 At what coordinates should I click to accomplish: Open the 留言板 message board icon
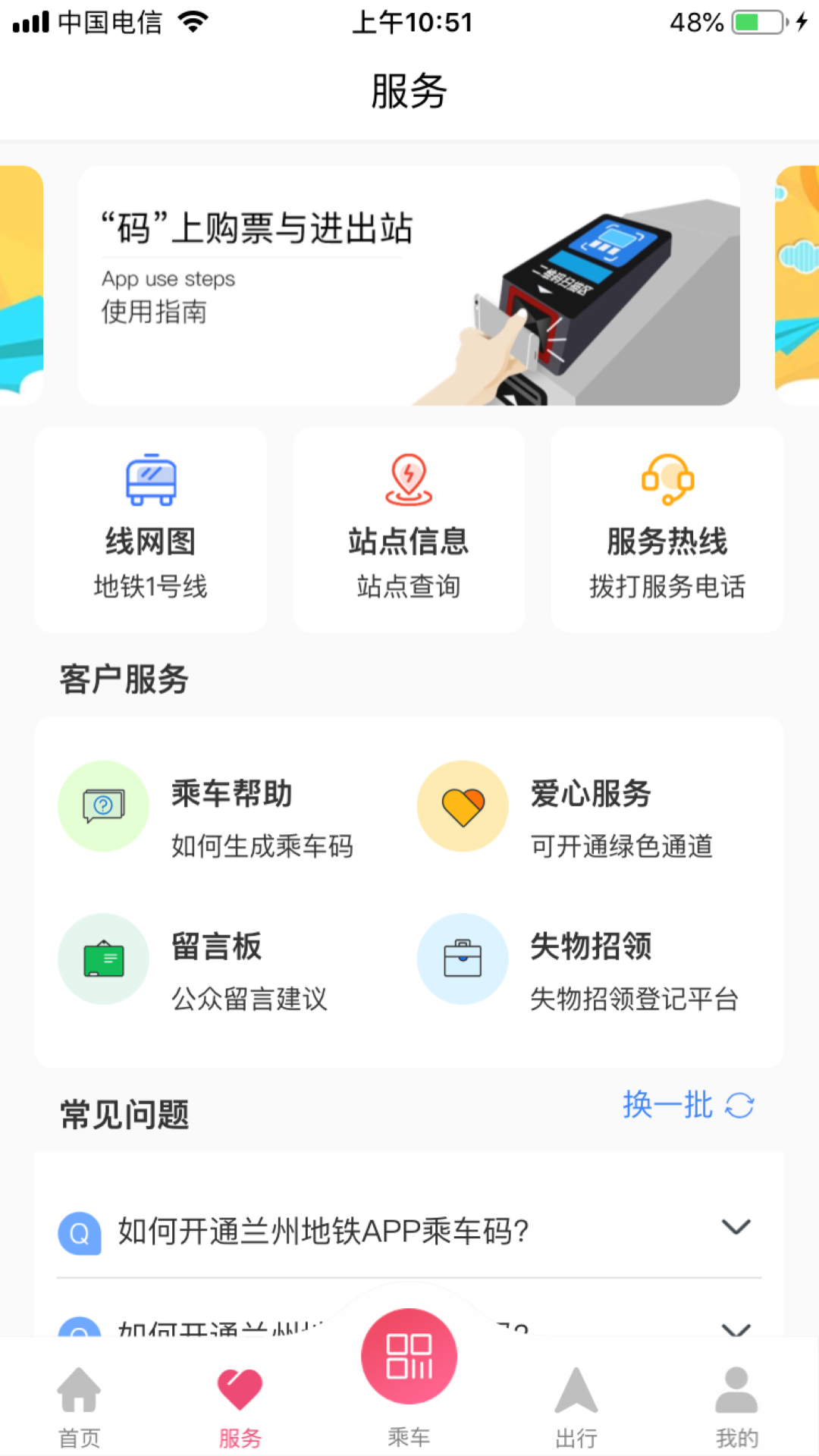click(103, 959)
